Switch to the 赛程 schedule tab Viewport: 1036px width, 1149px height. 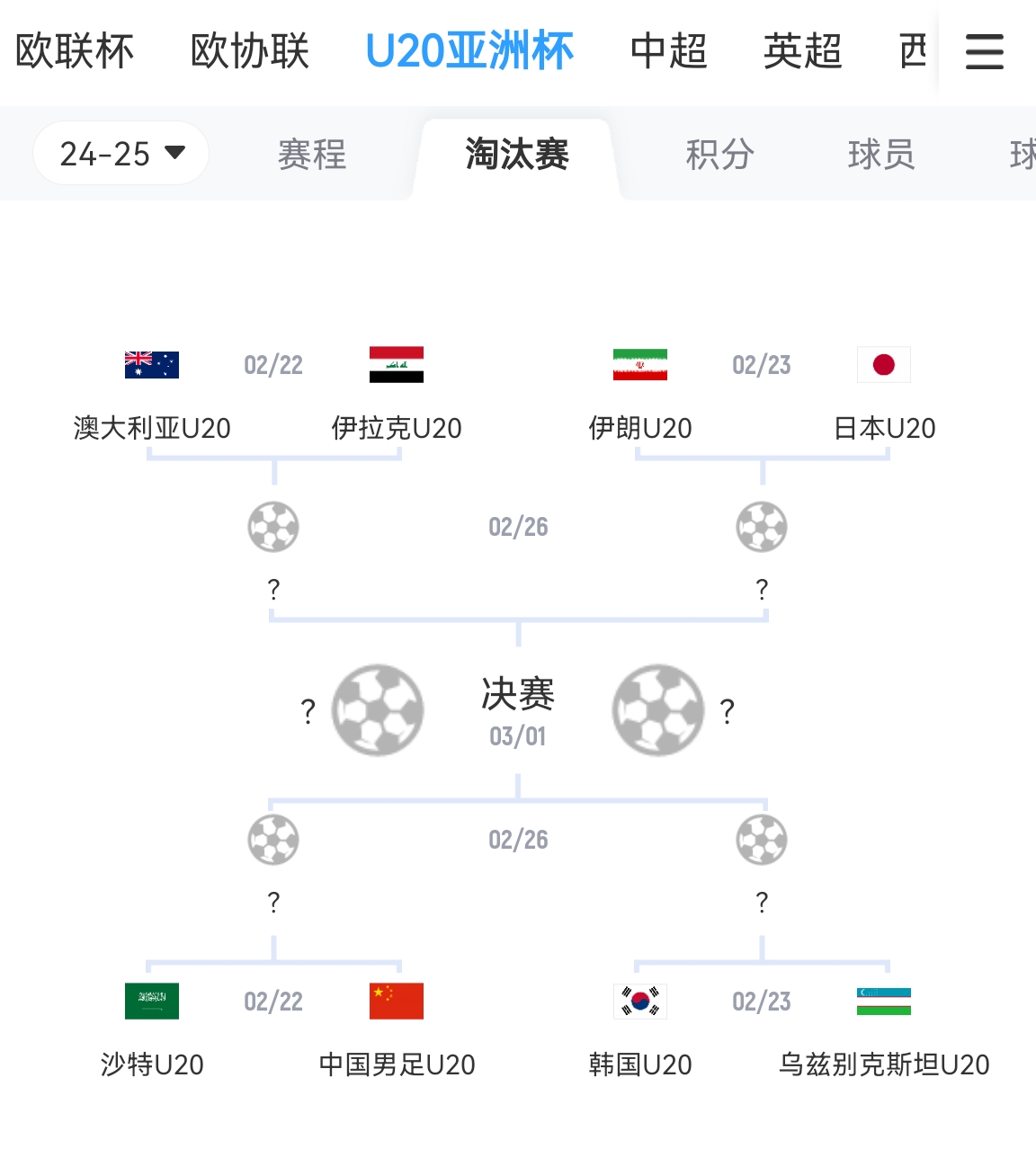311,155
